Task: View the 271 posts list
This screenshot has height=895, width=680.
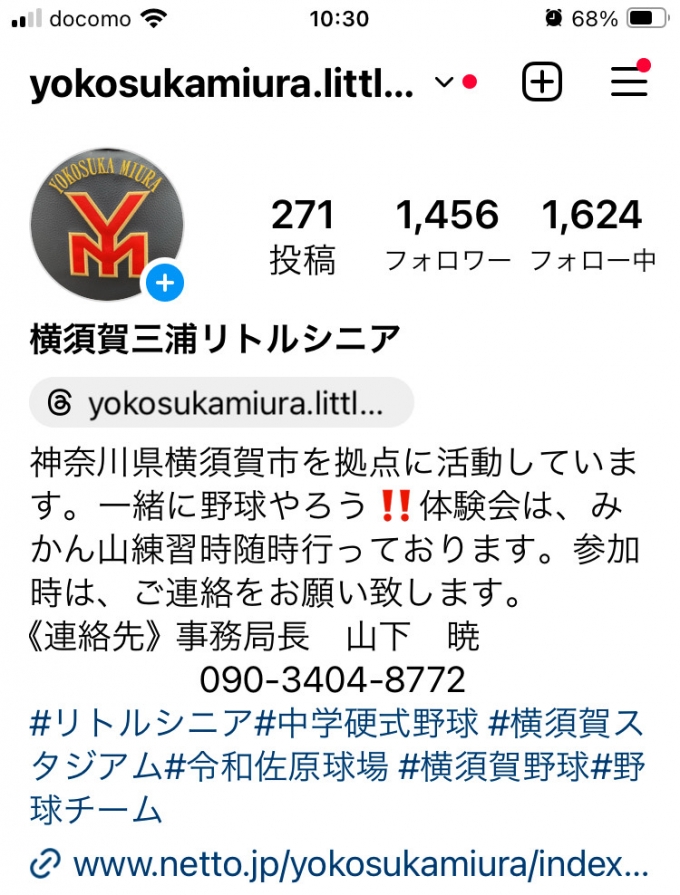Action: point(302,236)
